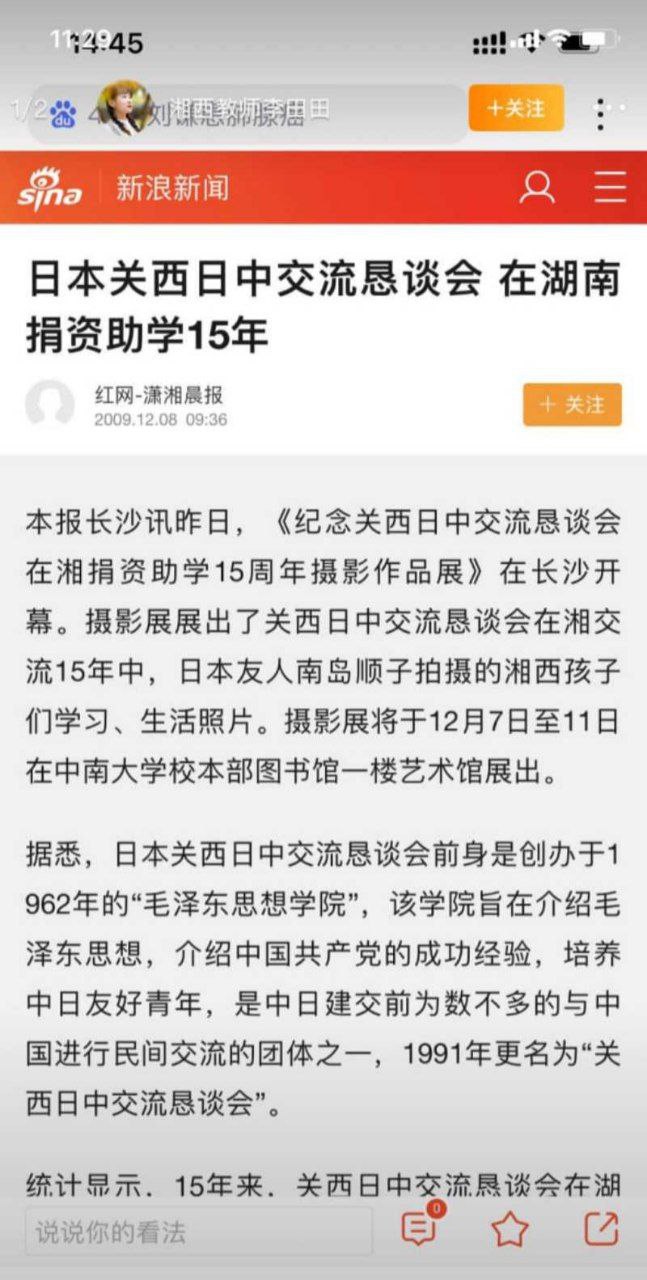The width and height of the screenshot is (647, 1280).
Task: Share this article
Action: click(x=601, y=1229)
